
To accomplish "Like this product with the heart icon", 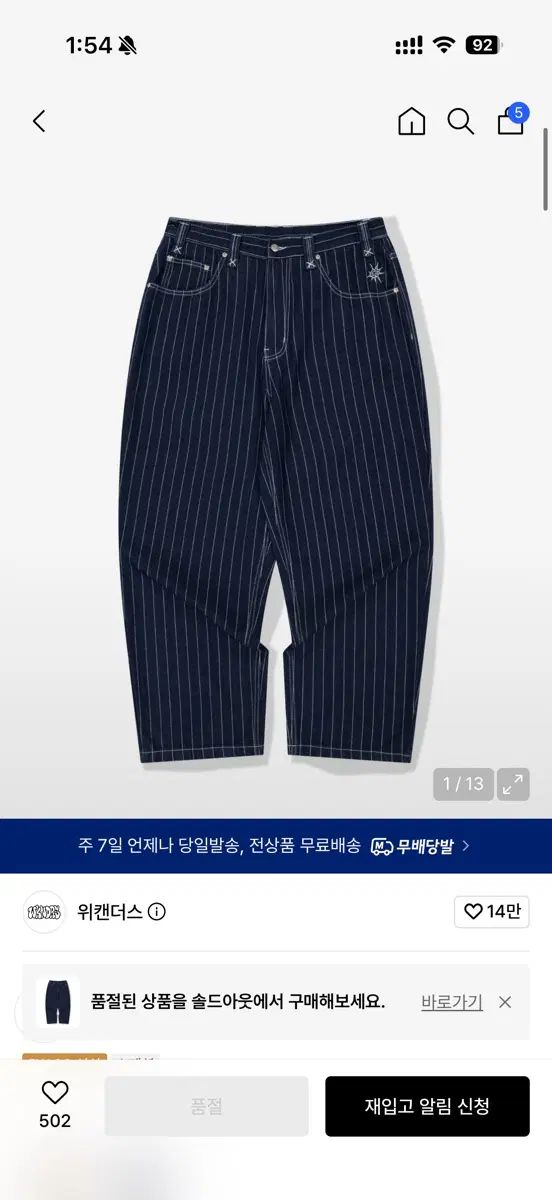I will tap(55, 1104).
